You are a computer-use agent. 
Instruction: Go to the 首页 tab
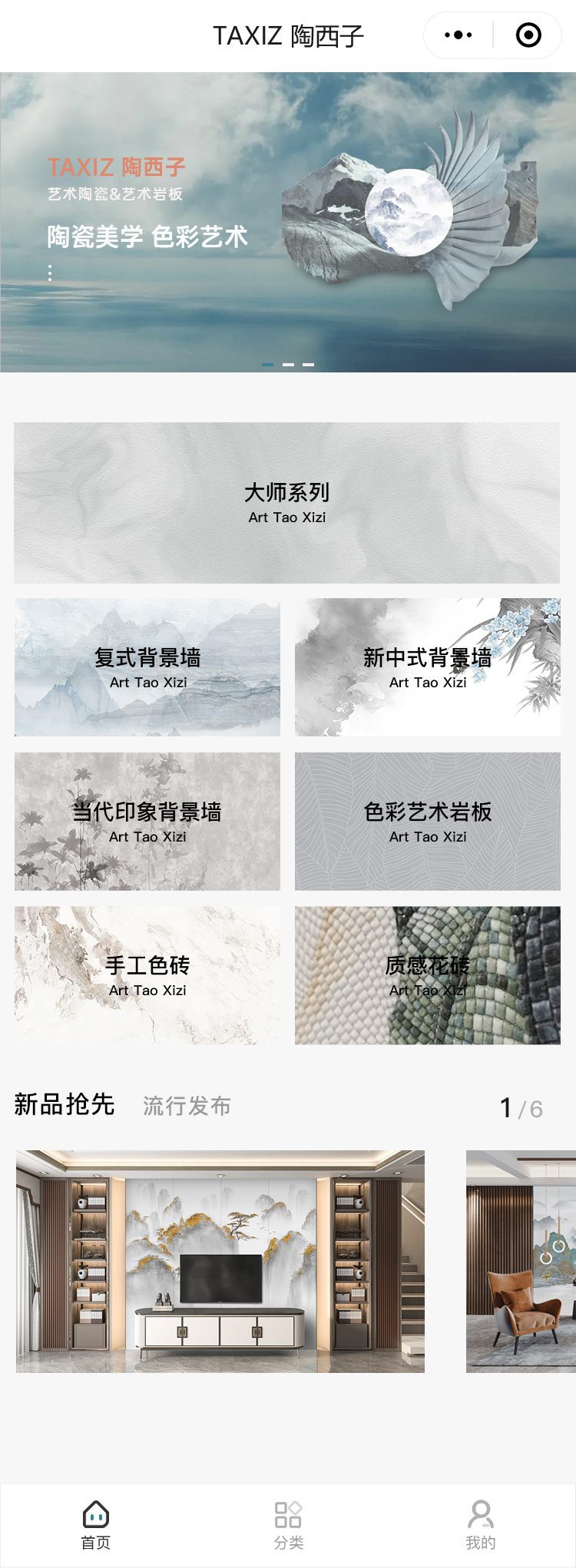tap(96, 1525)
